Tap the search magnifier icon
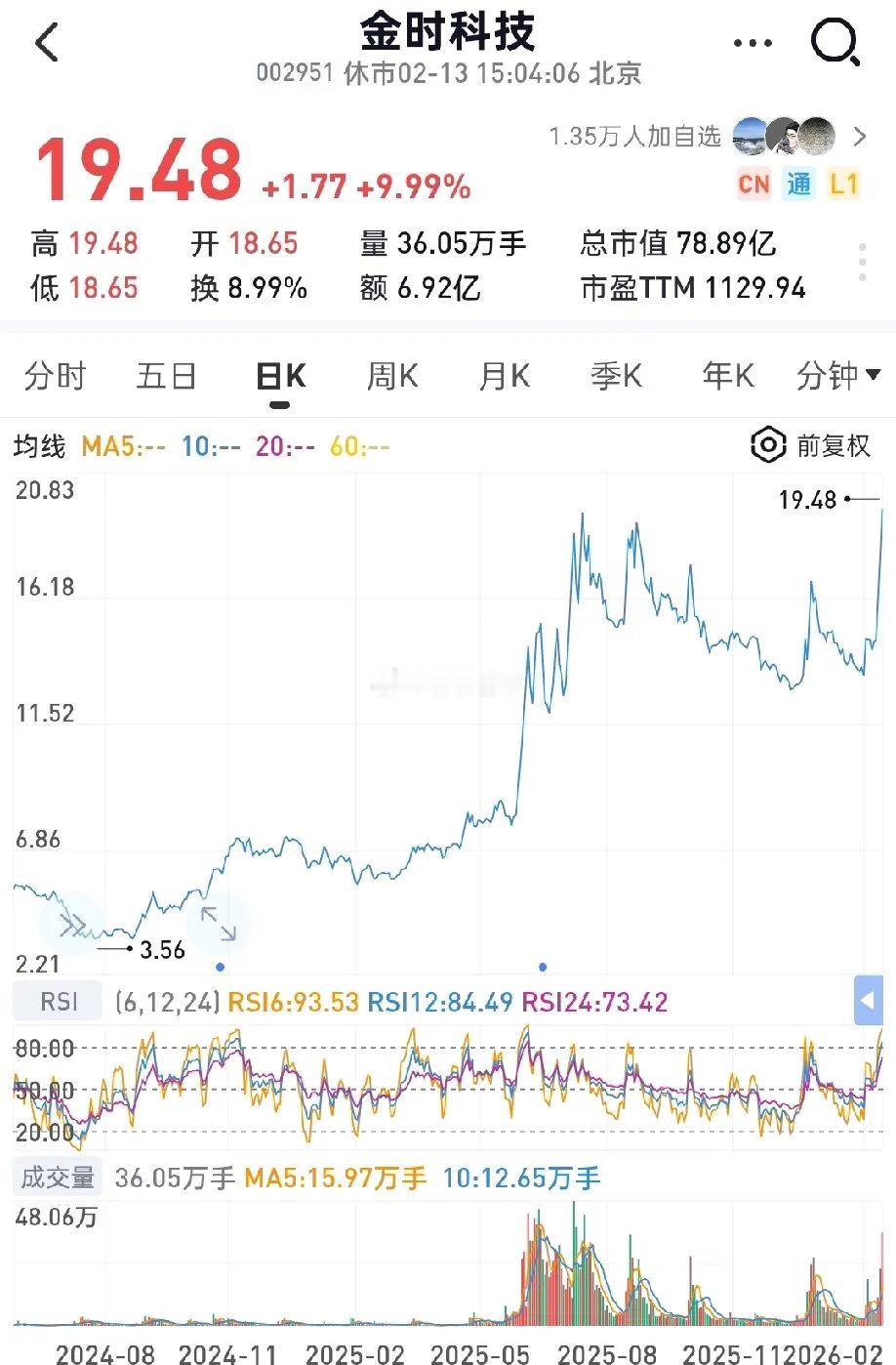This screenshot has width=896, height=1365. (x=835, y=43)
